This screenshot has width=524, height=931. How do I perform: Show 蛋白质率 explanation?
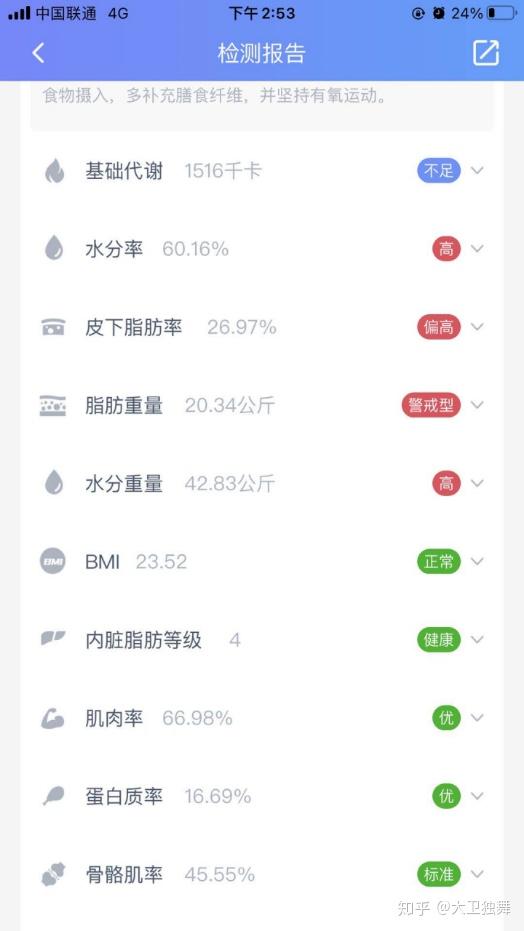point(262,796)
